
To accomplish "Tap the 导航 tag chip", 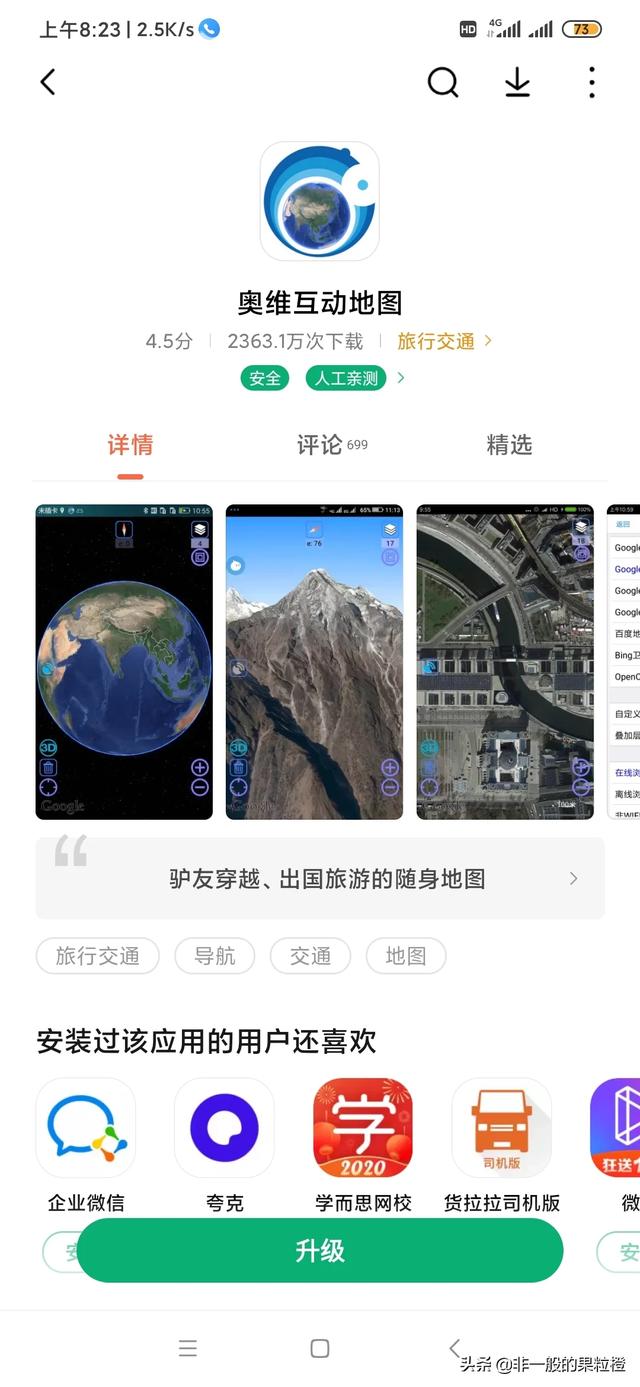I will (x=214, y=956).
